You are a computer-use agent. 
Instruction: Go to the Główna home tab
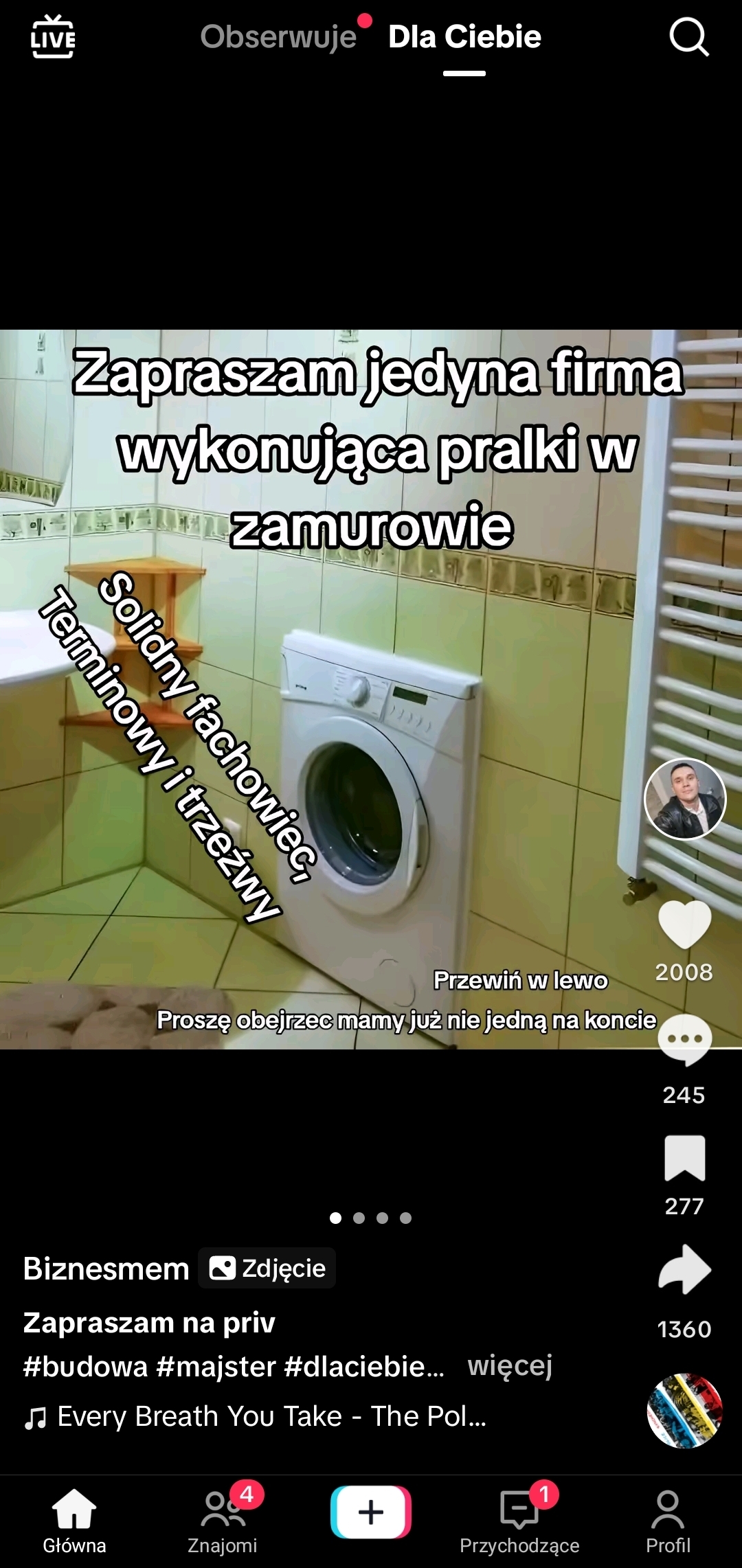pyautogui.click(x=74, y=1521)
